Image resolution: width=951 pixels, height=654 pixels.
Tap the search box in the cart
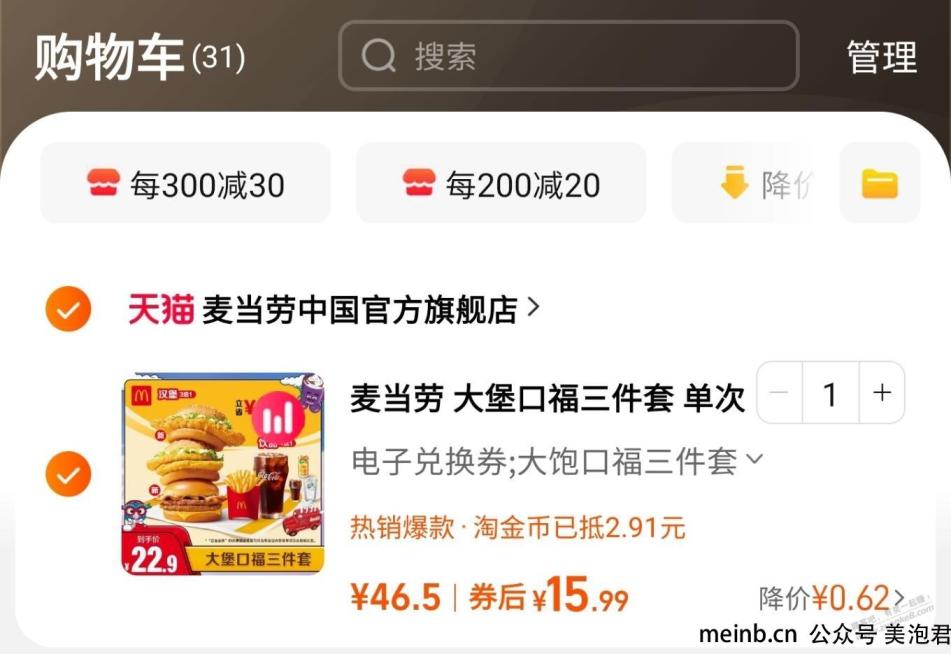tap(568, 56)
